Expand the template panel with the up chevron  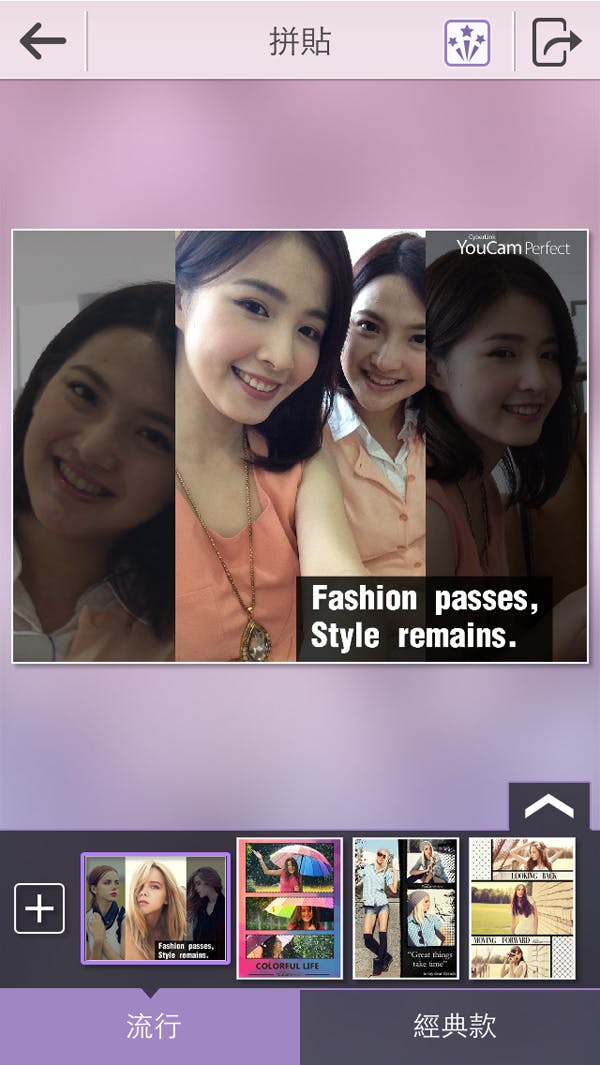tap(548, 806)
